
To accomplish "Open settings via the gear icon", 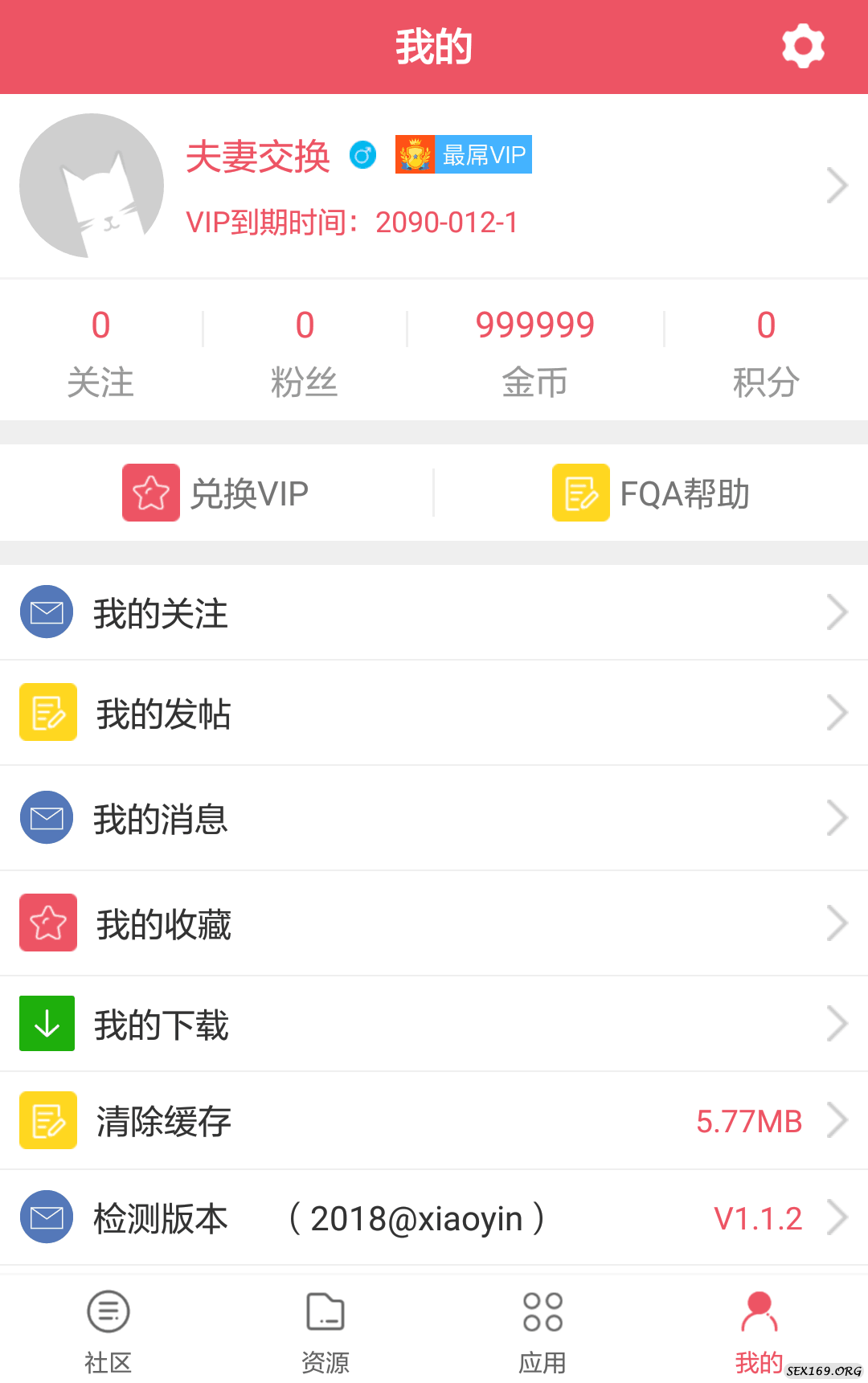I will tap(802, 46).
